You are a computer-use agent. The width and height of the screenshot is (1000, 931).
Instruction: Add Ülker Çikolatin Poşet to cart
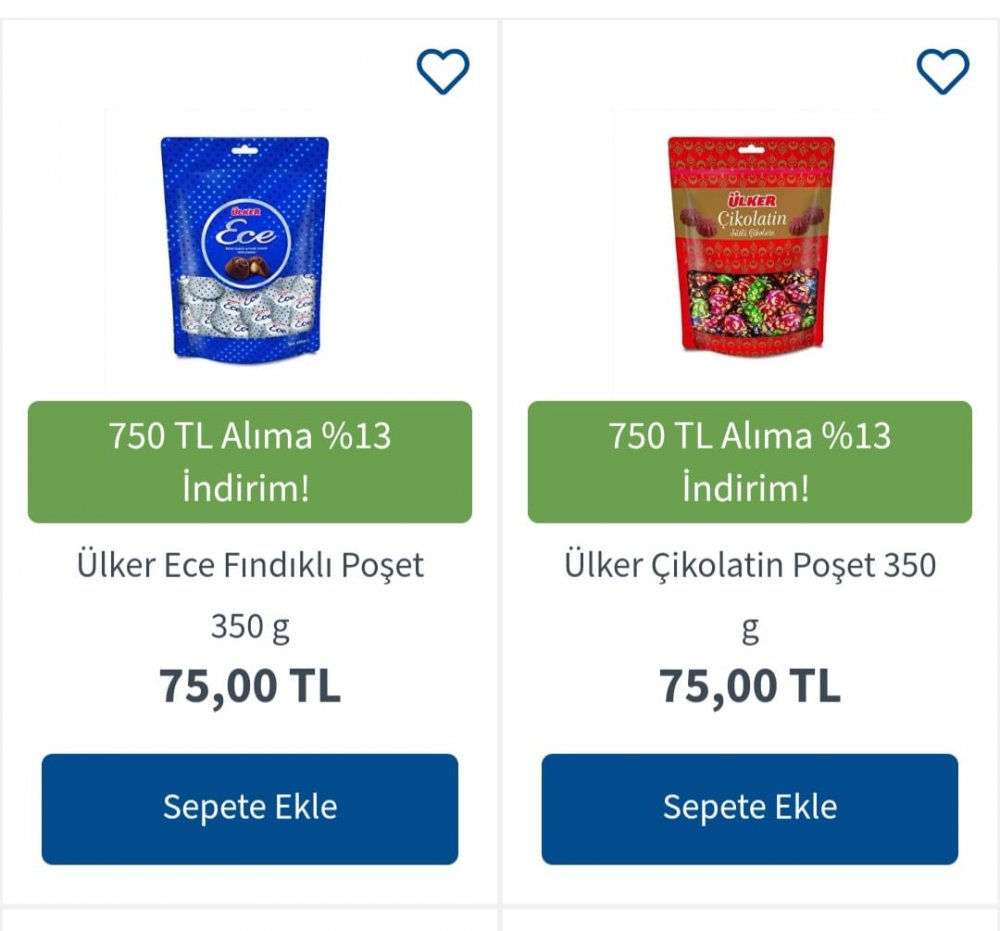point(750,808)
